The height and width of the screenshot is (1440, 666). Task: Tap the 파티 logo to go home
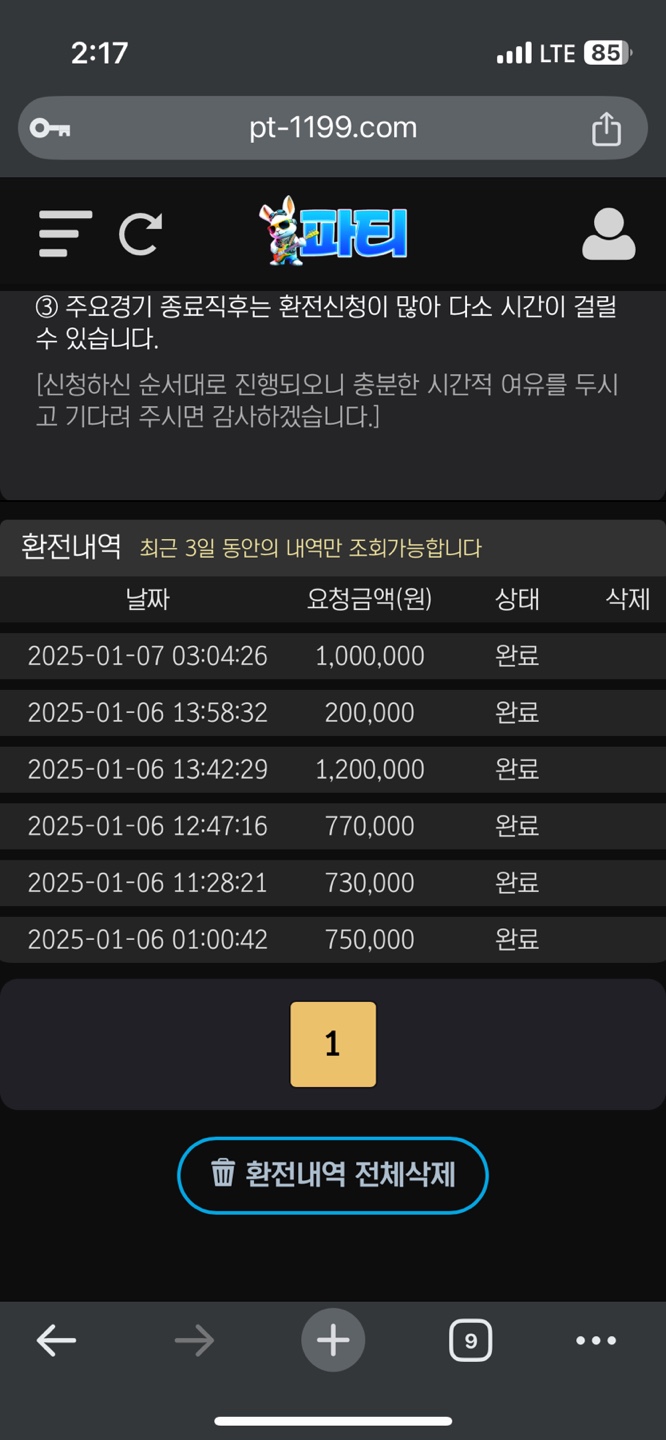coord(333,232)
